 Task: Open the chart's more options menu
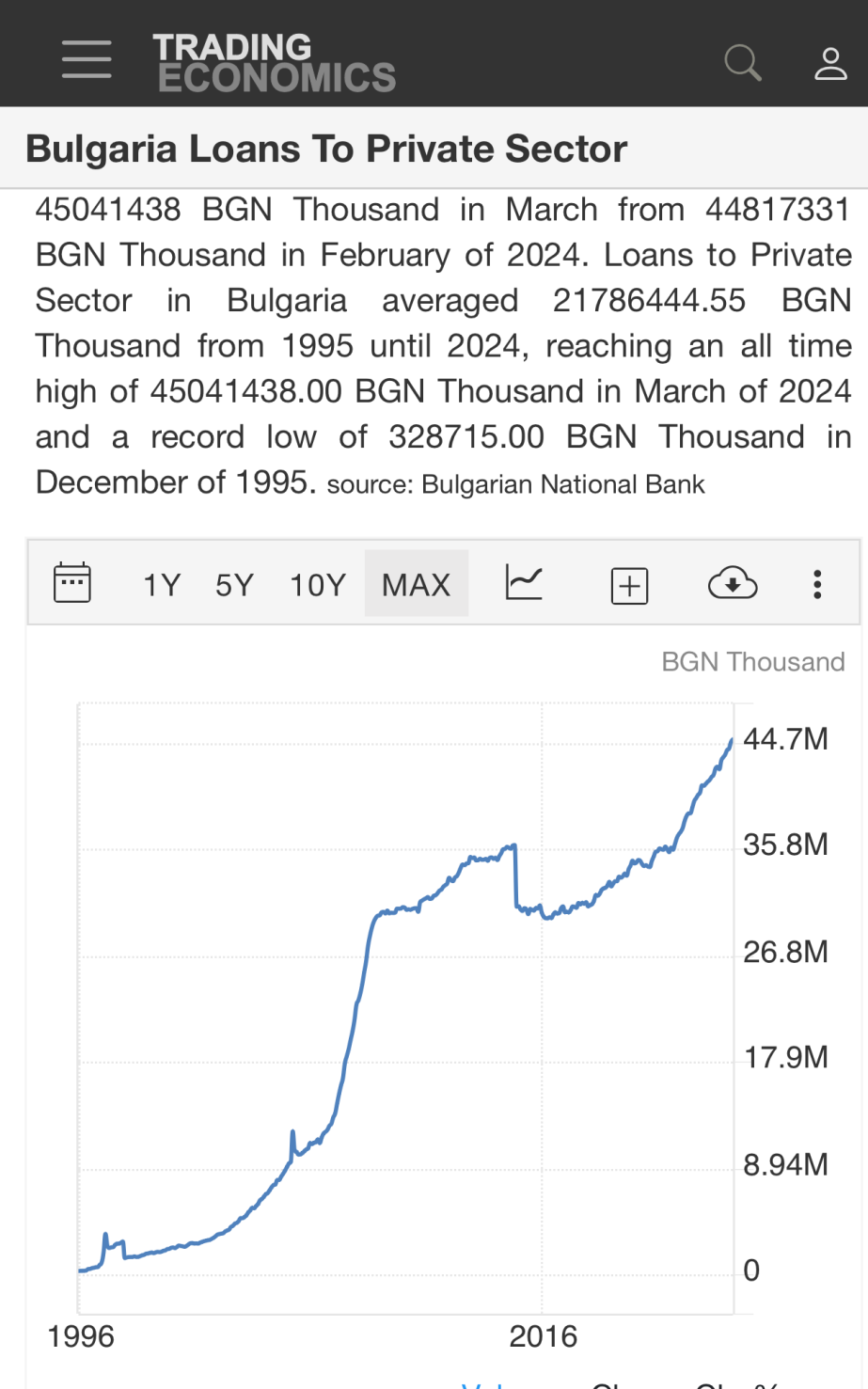pyautogui.click(x=817, y=584)
